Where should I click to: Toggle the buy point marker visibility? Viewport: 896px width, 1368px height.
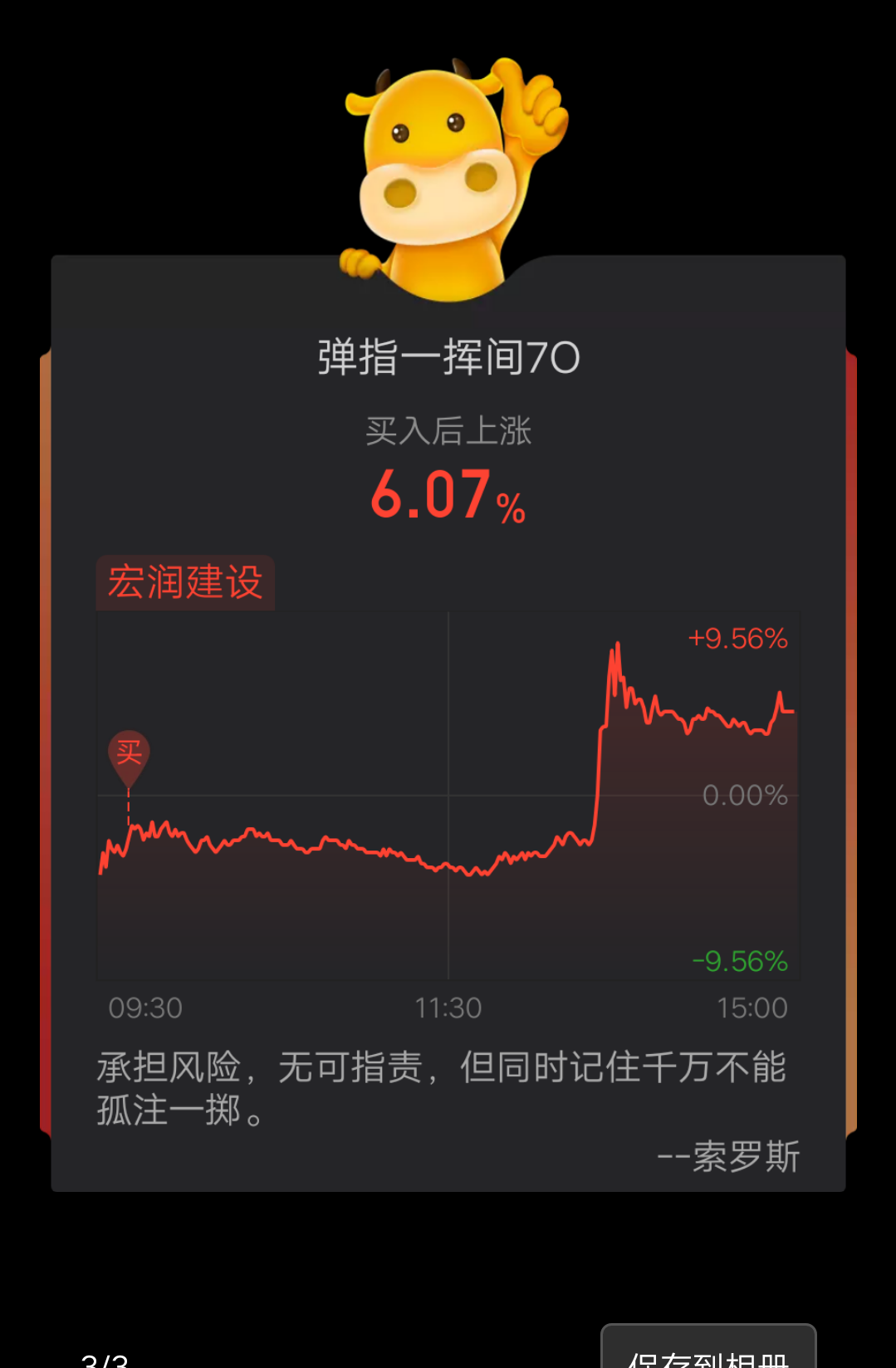pyautogui.click(x=130, y=754)
